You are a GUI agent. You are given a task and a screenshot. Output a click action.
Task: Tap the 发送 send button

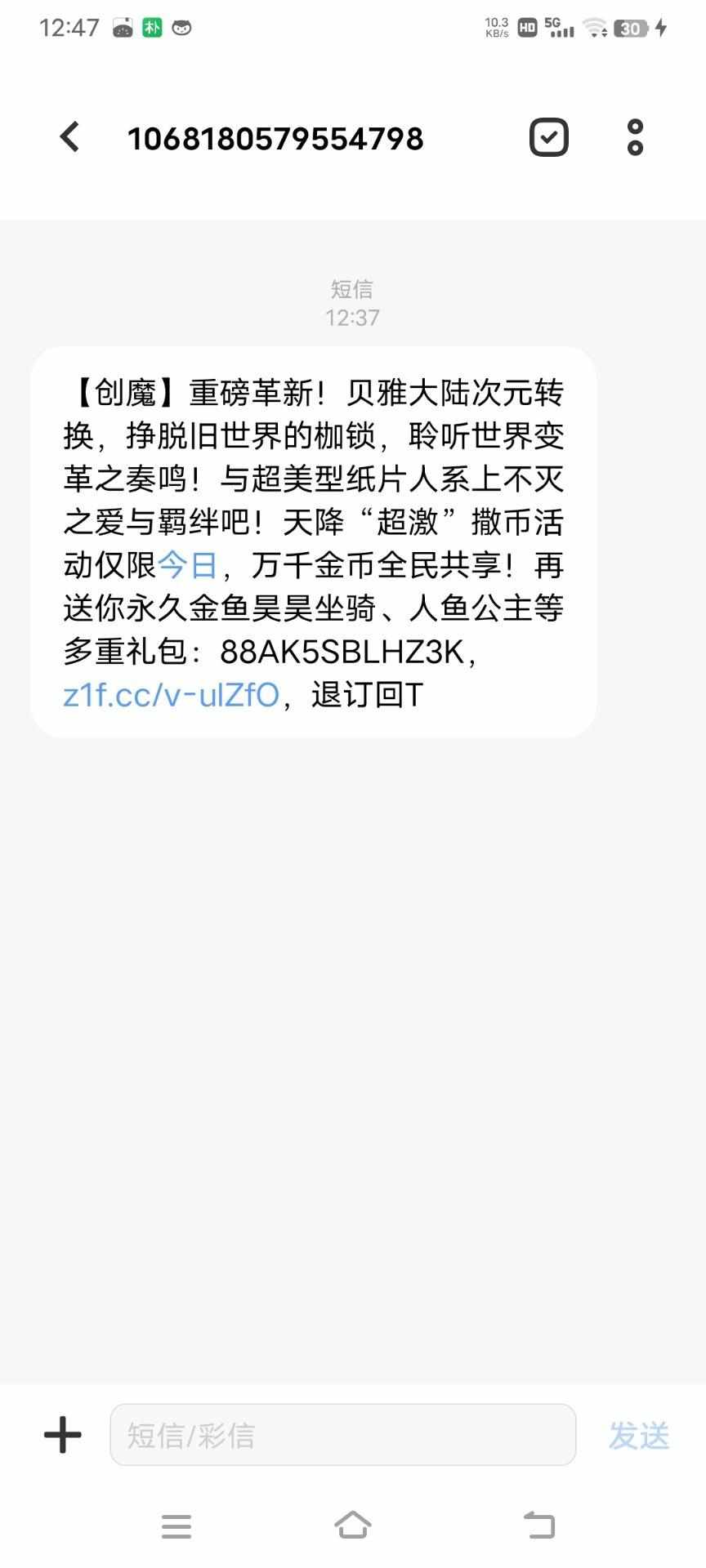[x=639, y=1436]
